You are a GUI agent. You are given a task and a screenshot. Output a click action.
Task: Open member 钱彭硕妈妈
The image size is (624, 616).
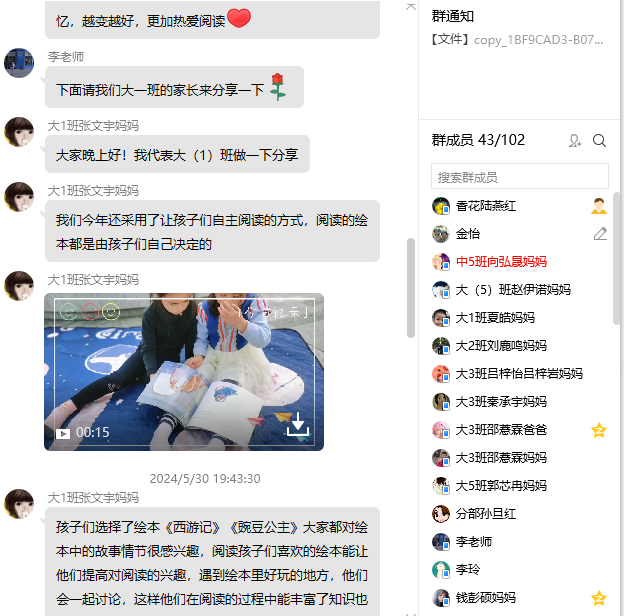[x=486, y=598]
